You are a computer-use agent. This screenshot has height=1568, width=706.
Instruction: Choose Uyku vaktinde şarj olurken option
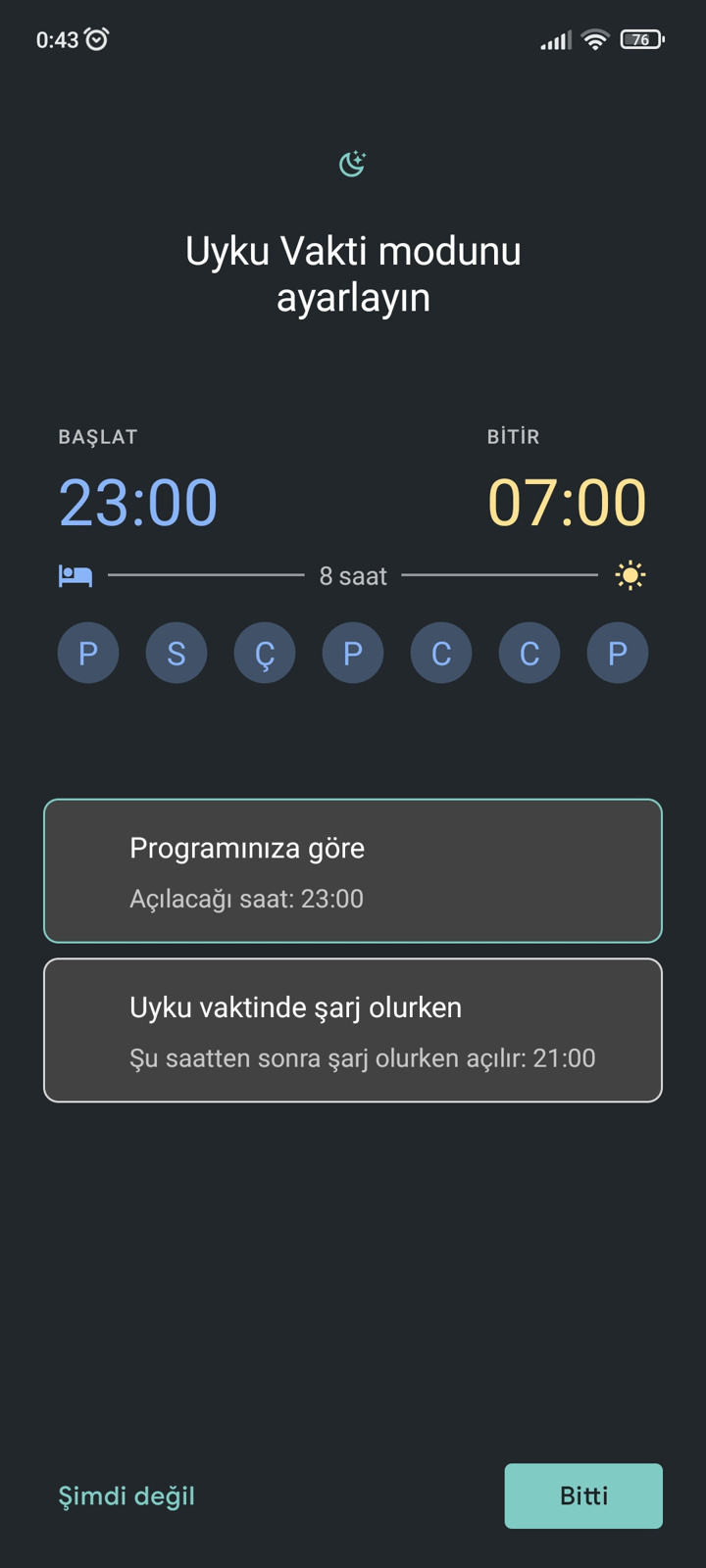353,1030
